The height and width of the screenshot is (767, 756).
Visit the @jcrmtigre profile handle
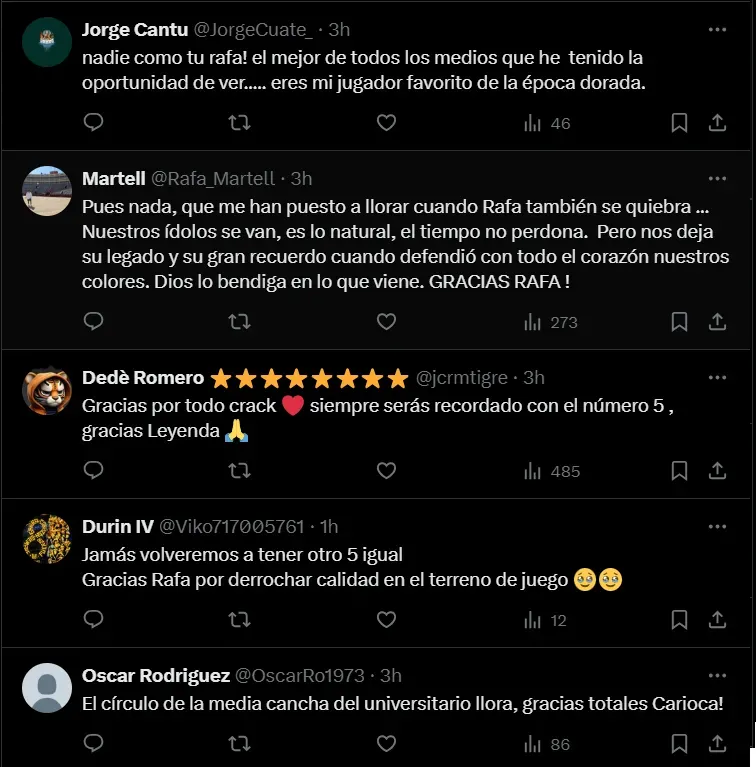pyautogui.click(x=463, y=378)
